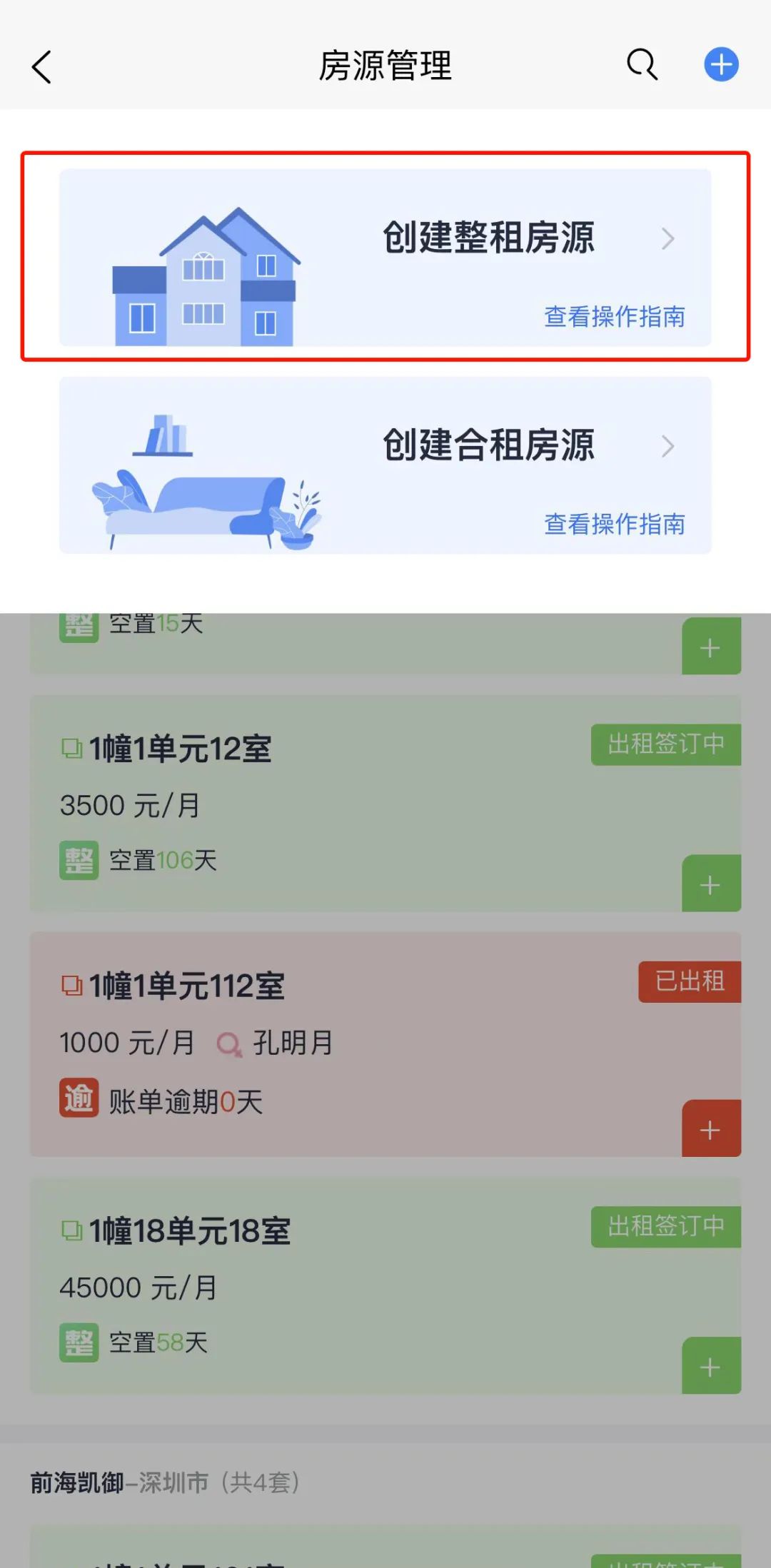The width and height of the screenshot is (771, 1568).
Task: Expand the 创建合租房源 card via its chevron
Action: (668, 447)
